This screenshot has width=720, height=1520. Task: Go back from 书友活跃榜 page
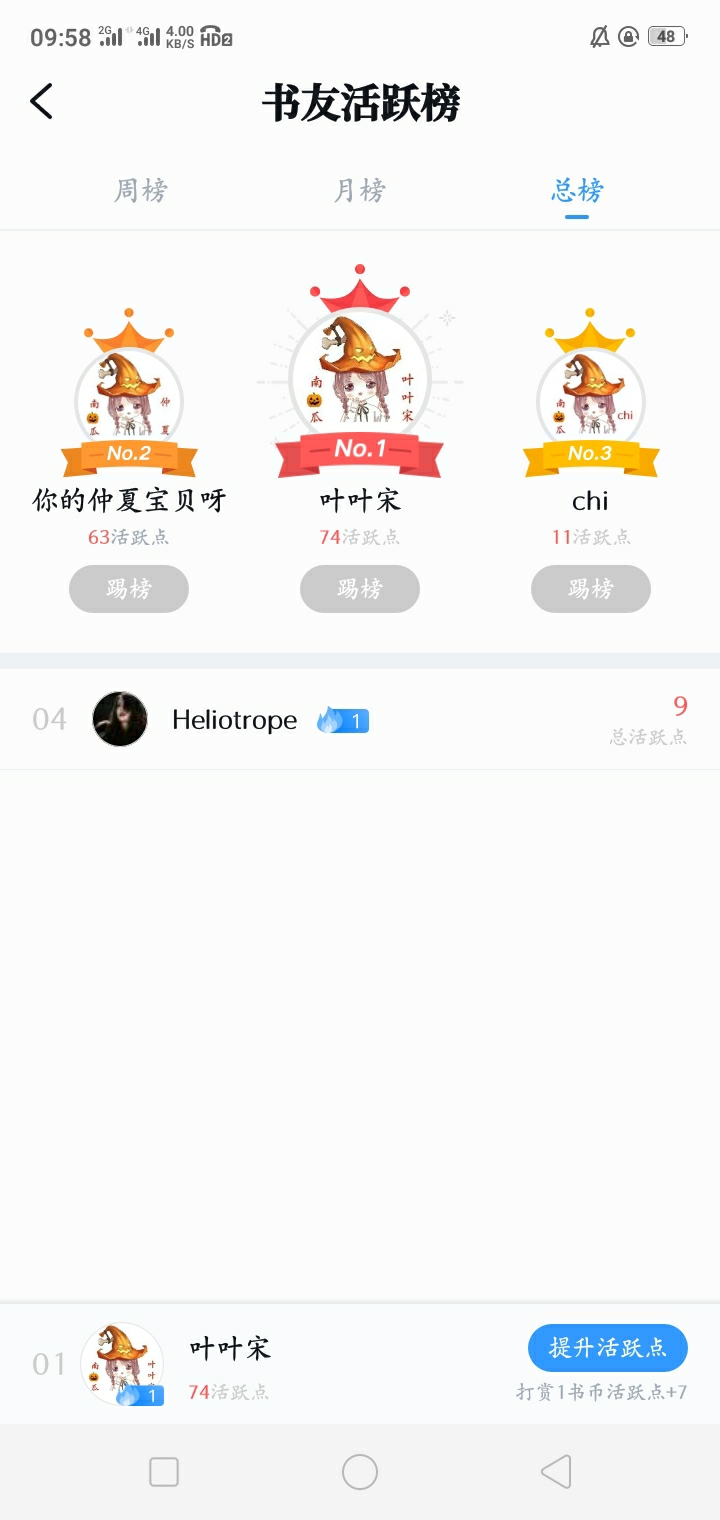[42, 101]
